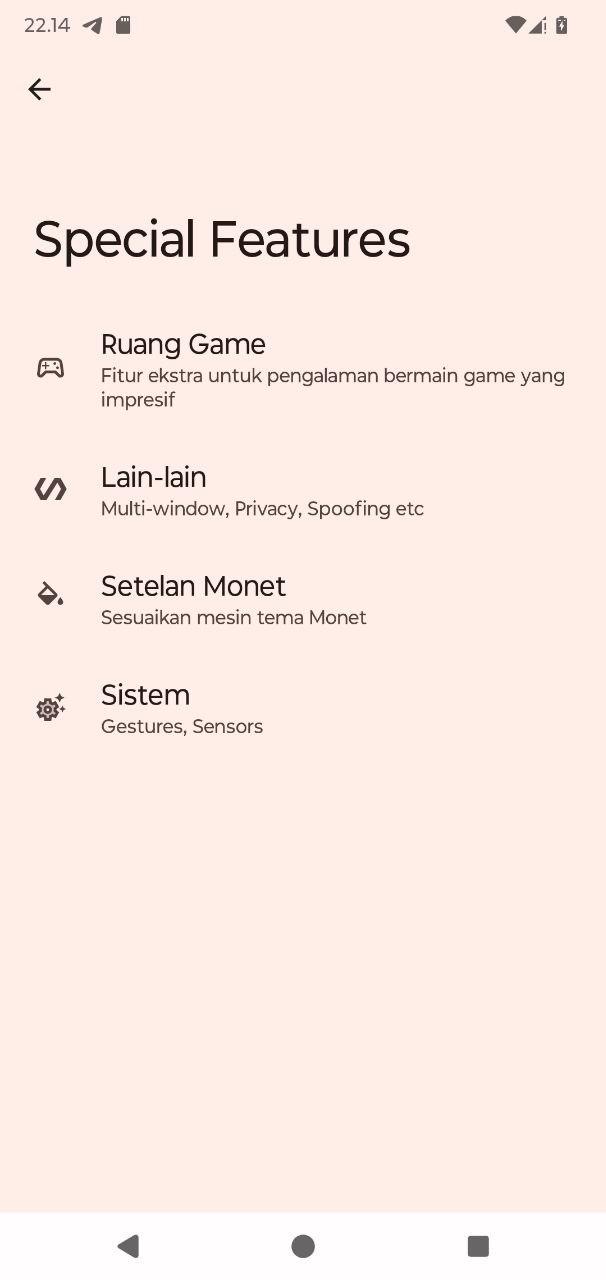Open the Lain-lain options

tap(303, 491)
